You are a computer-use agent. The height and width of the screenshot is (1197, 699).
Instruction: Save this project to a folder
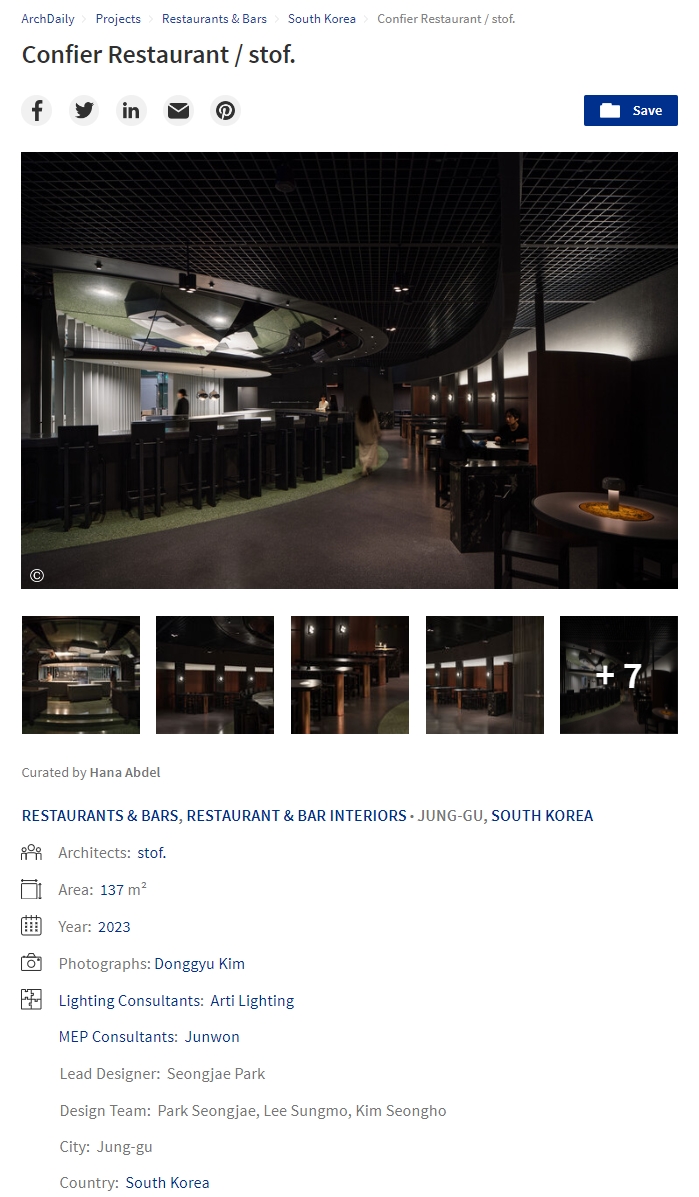coord(630,110)
